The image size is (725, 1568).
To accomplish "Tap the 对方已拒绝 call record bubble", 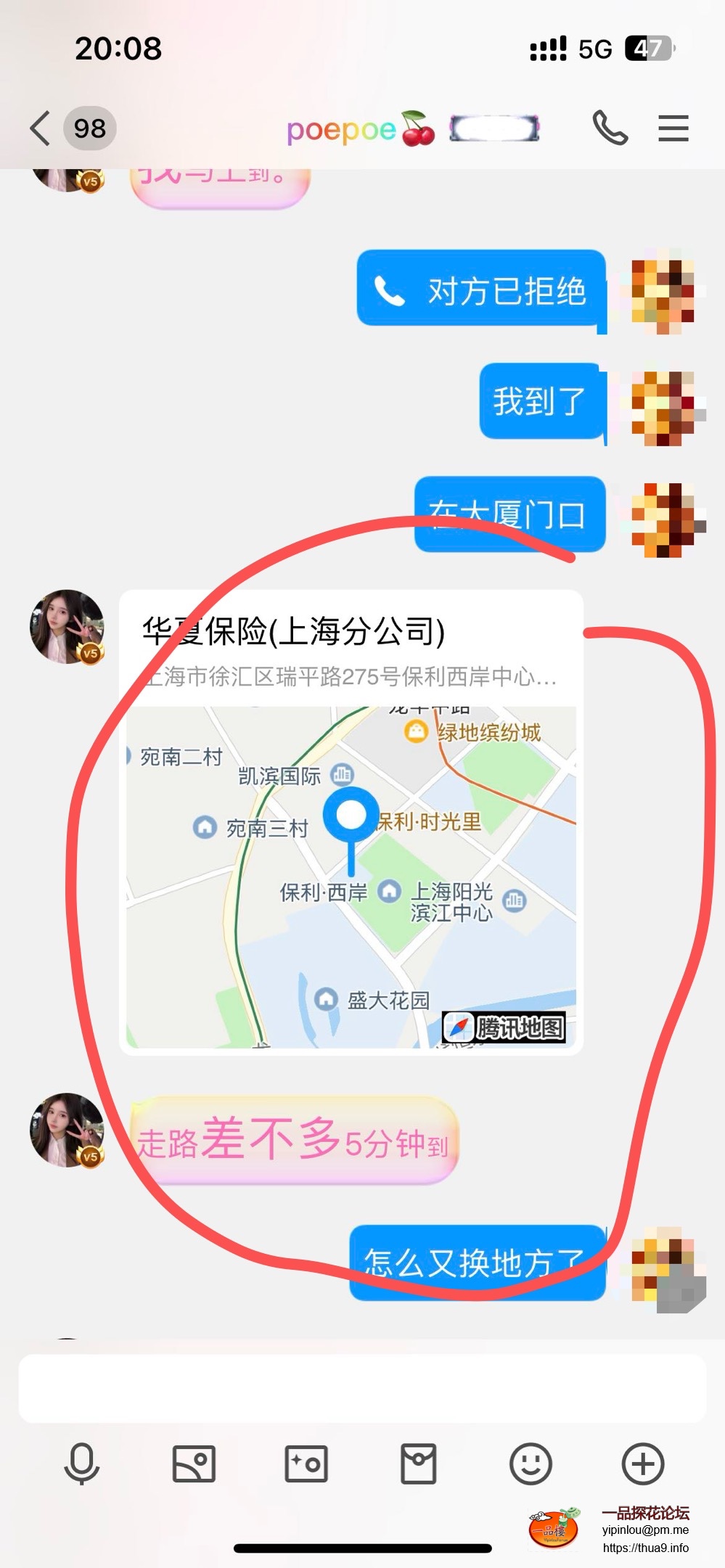I will (481, 290).
